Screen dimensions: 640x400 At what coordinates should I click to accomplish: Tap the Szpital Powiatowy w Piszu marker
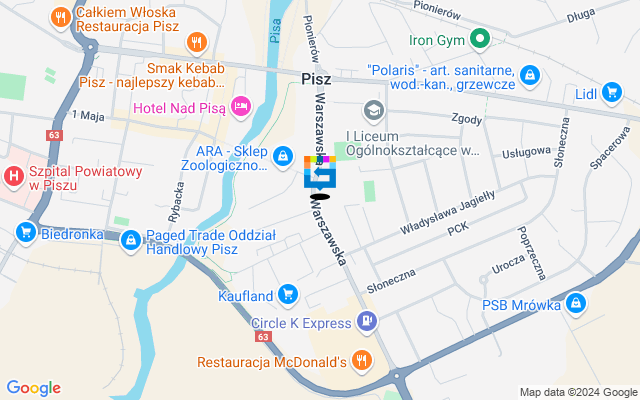tap(14, 177)
